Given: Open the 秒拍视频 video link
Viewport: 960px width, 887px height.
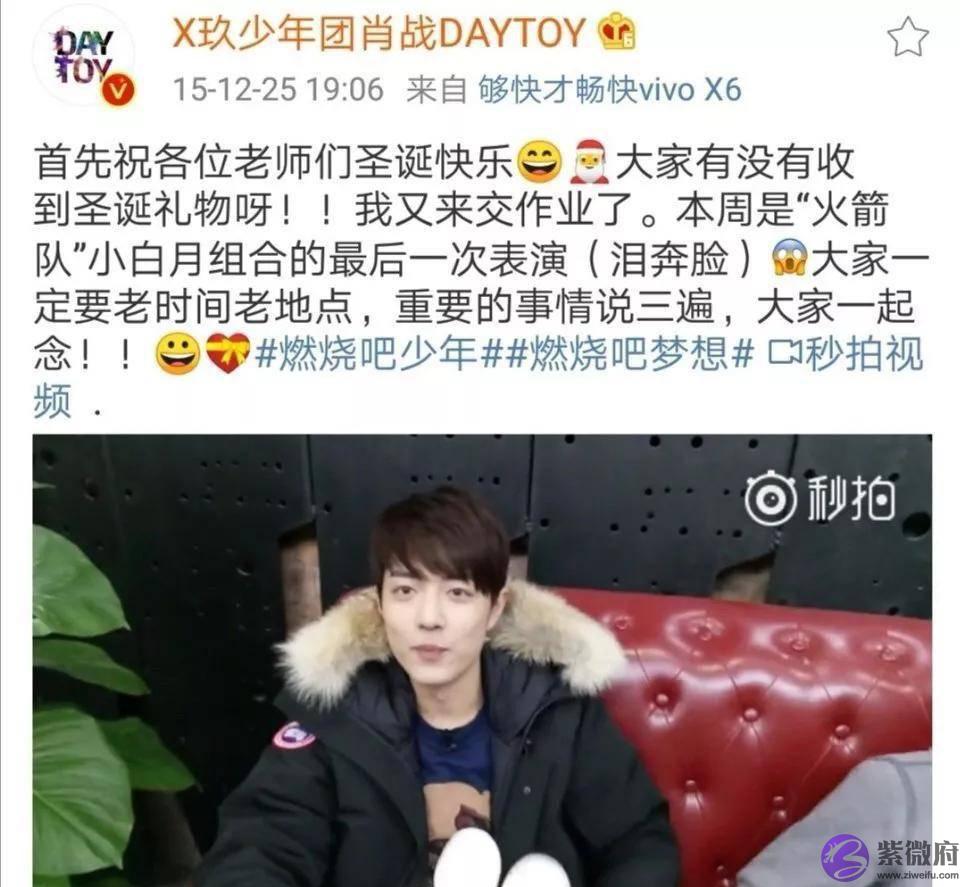Looking at the screenshot, I should click(845, 355).
